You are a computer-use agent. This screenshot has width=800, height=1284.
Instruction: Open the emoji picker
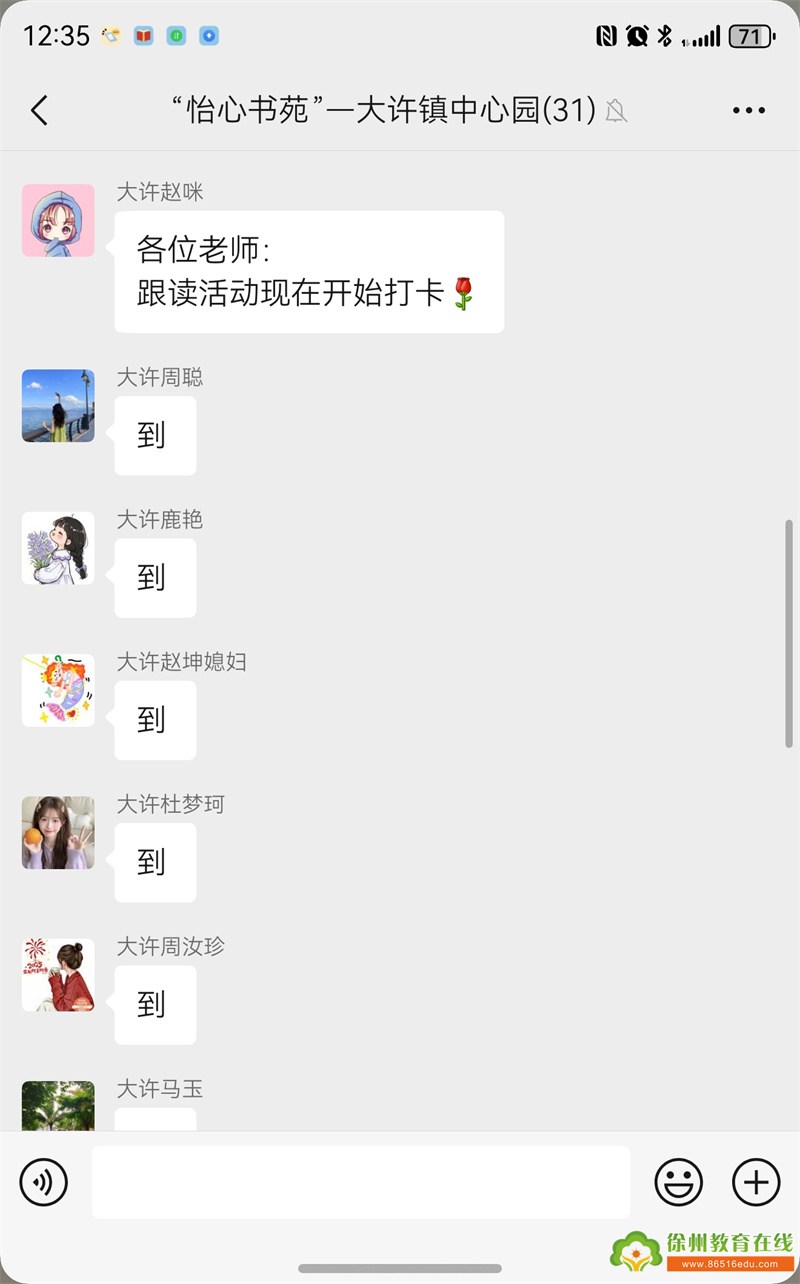(679, 1183)
